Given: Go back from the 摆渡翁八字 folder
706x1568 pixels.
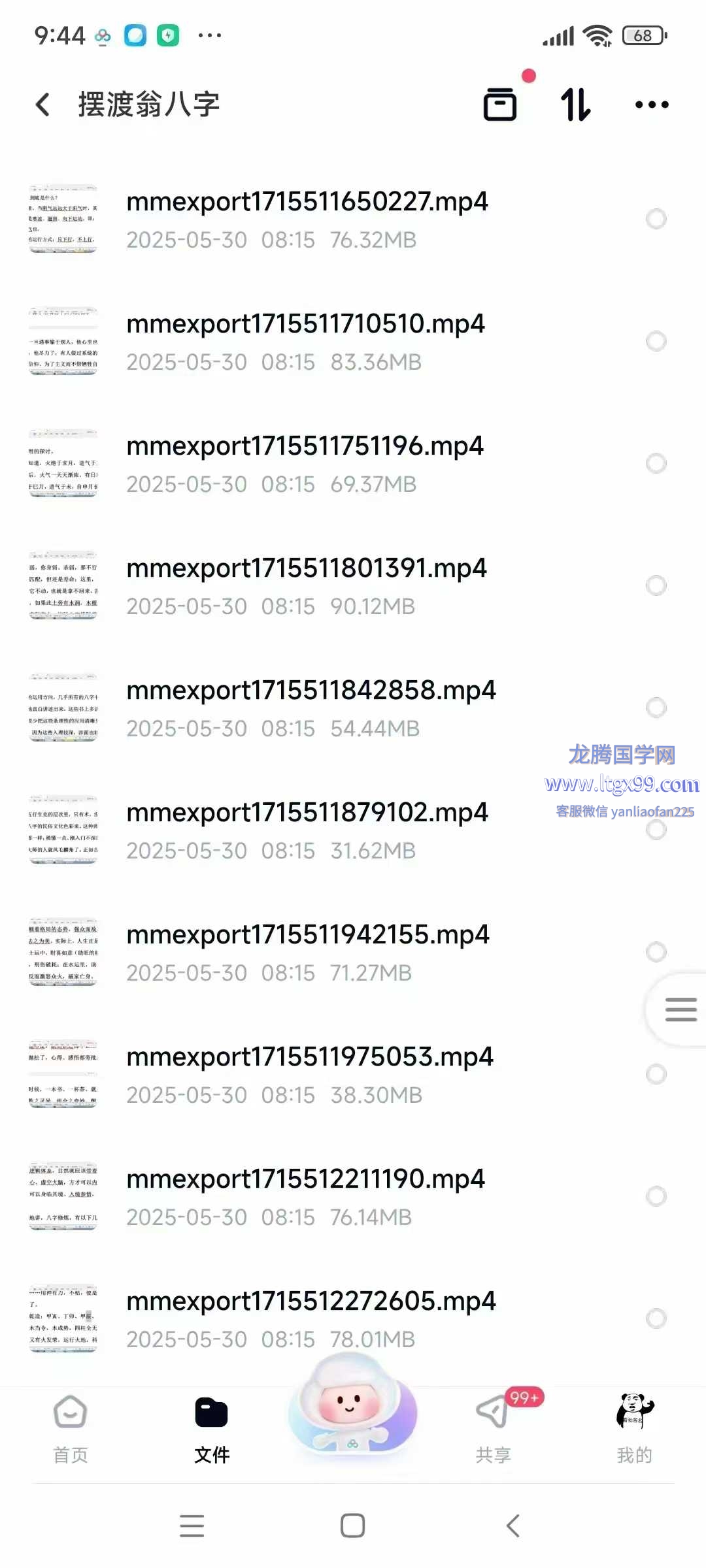Looking at the screenshot, I should pyautogui.click(x=43, y=105).
